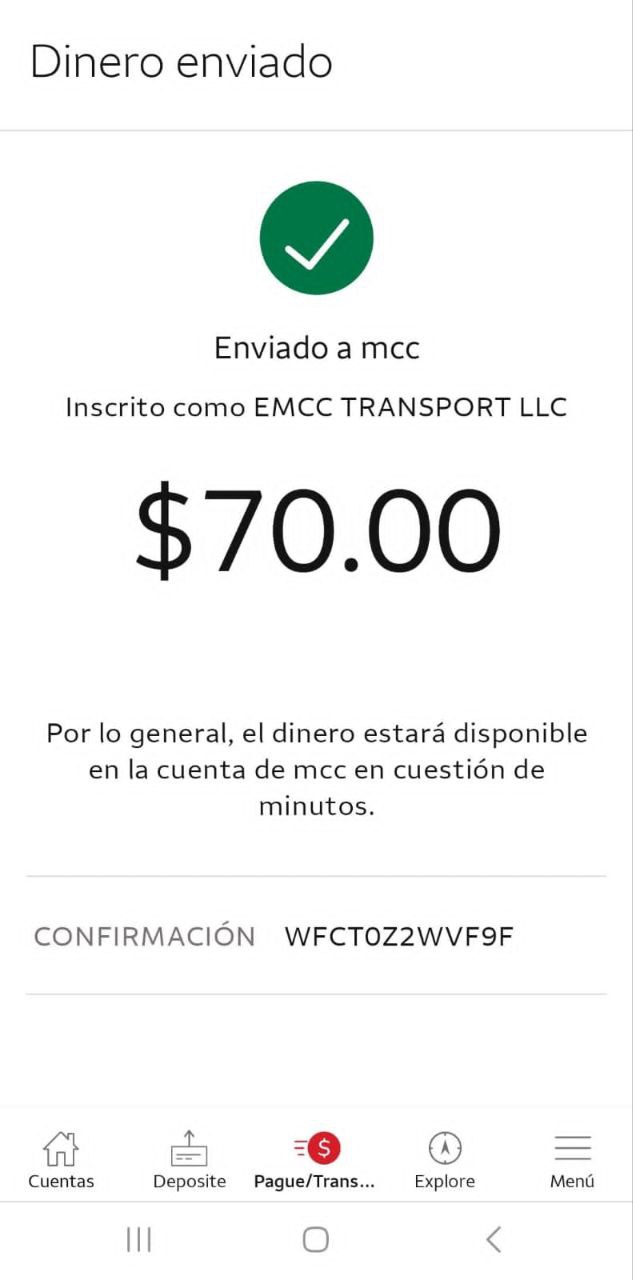Open the Cuentas tab
This screenshot has height=1280, width=633.
point(61,1160)
